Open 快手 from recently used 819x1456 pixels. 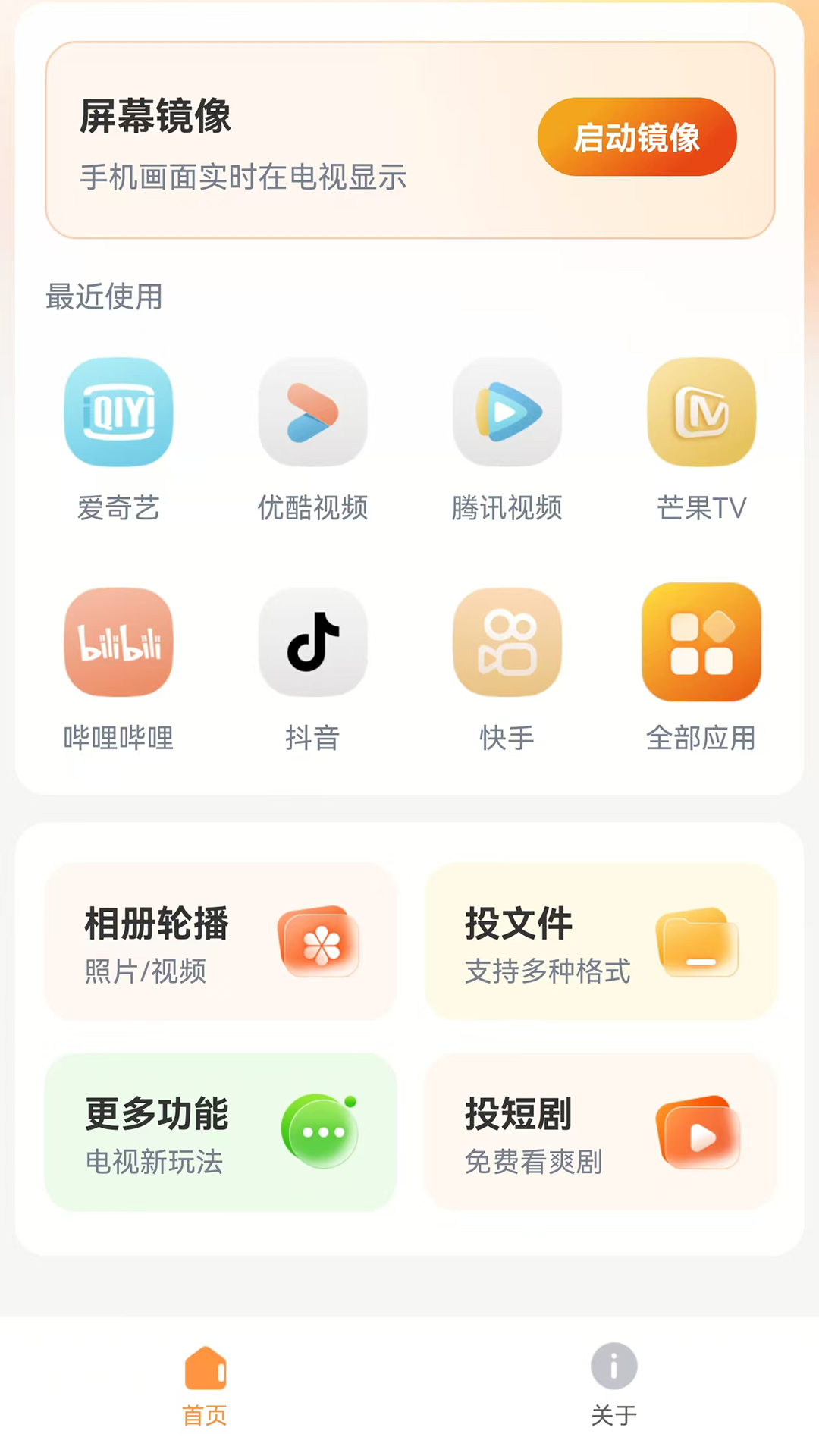[507, 642]
